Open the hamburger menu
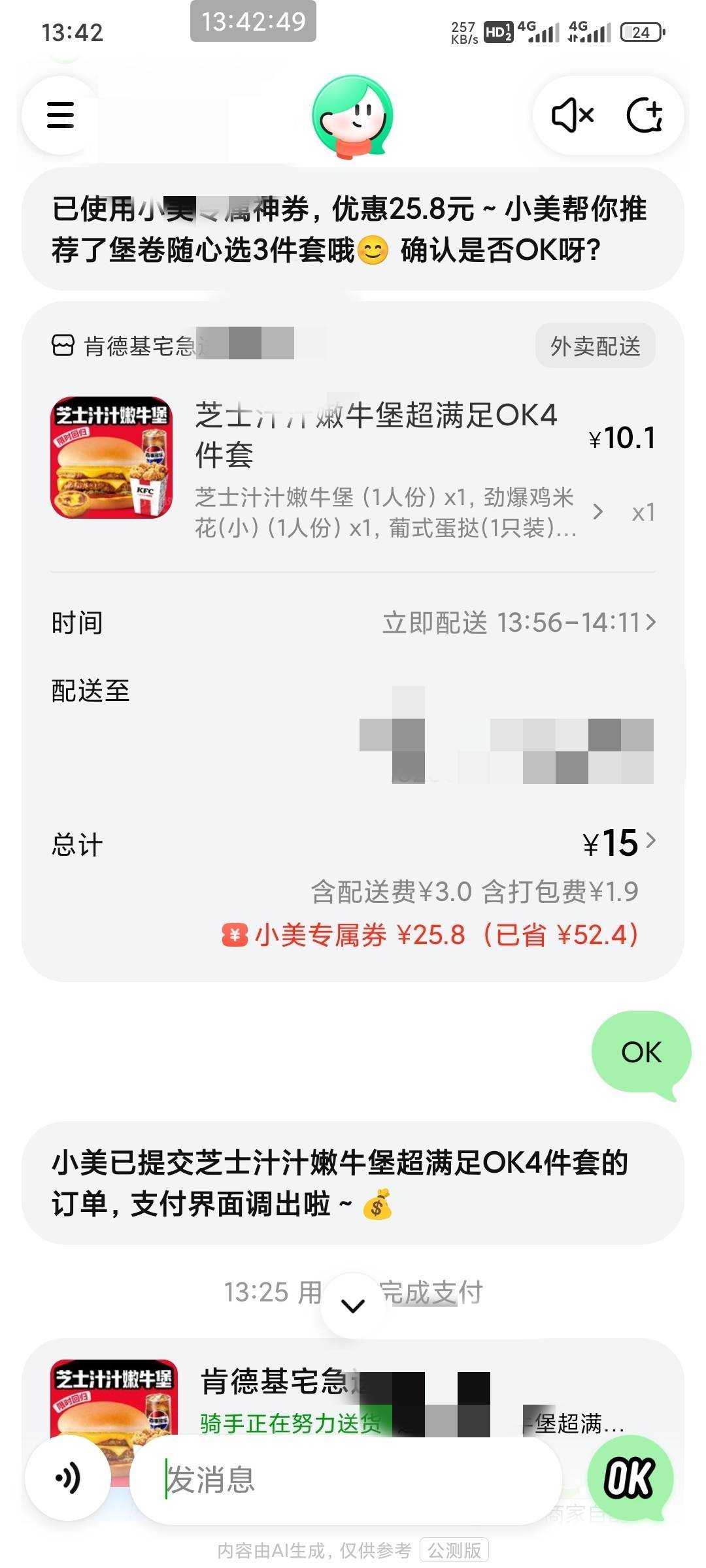This screenshot has width=706, height=1568. [x=61, y=115]
